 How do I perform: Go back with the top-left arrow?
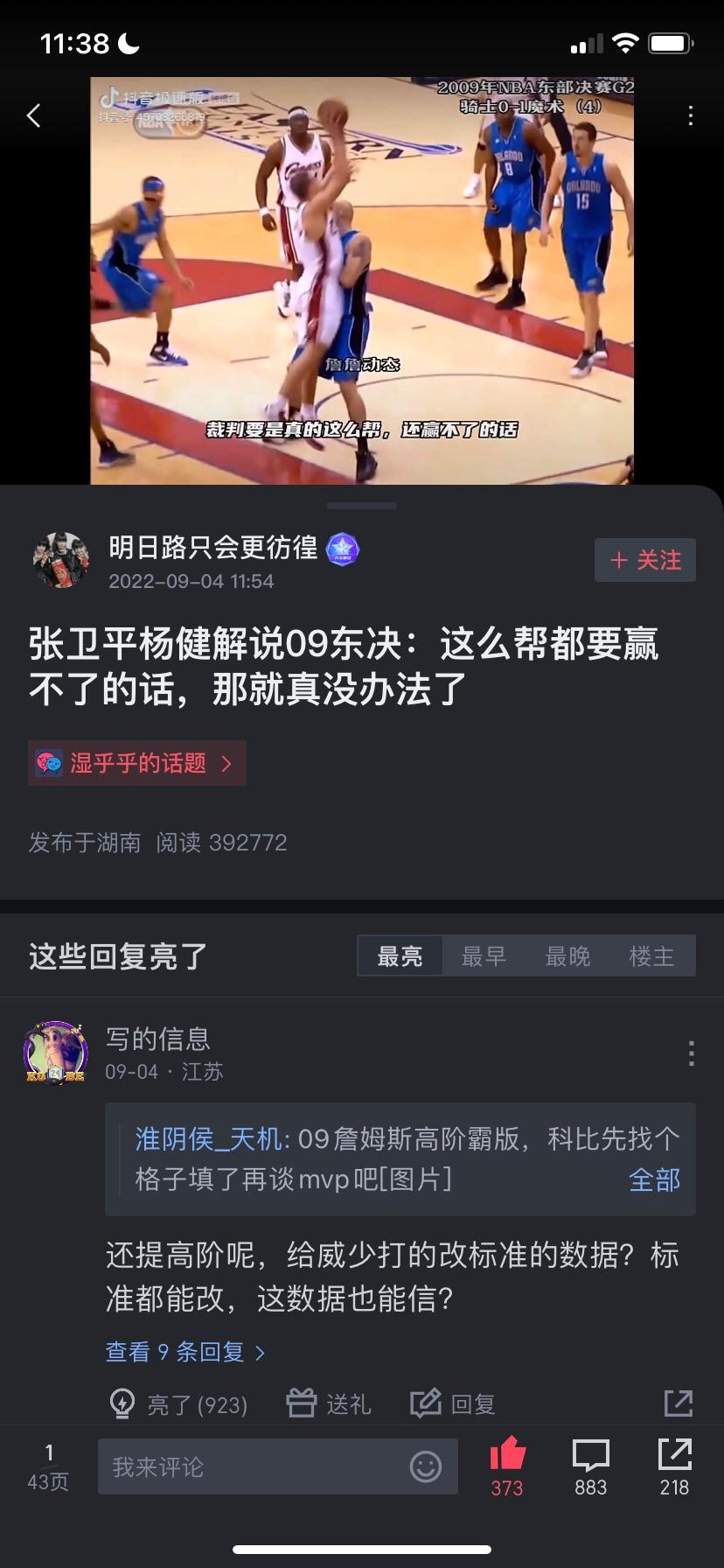click(34, 115)
